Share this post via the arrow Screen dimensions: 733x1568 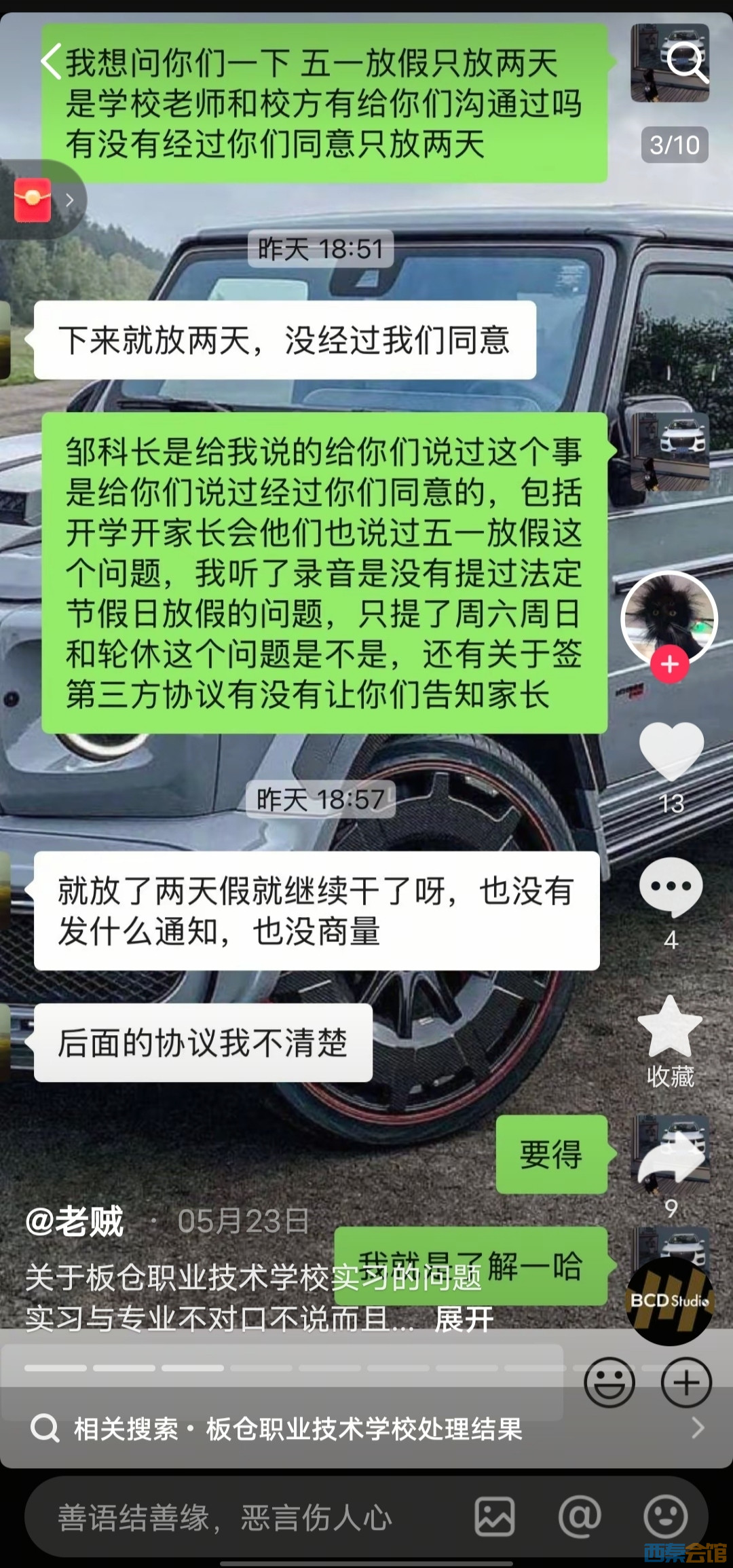click(671, 1159)
